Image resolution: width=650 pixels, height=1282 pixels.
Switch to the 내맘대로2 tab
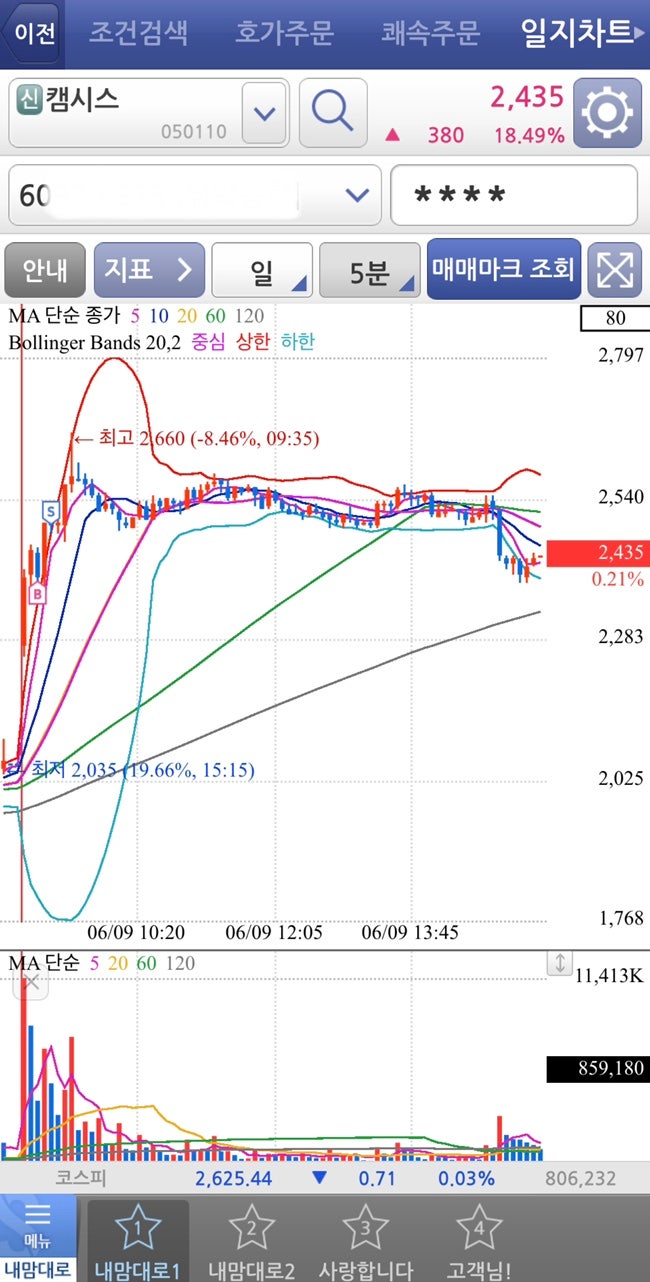(251, 1241)
